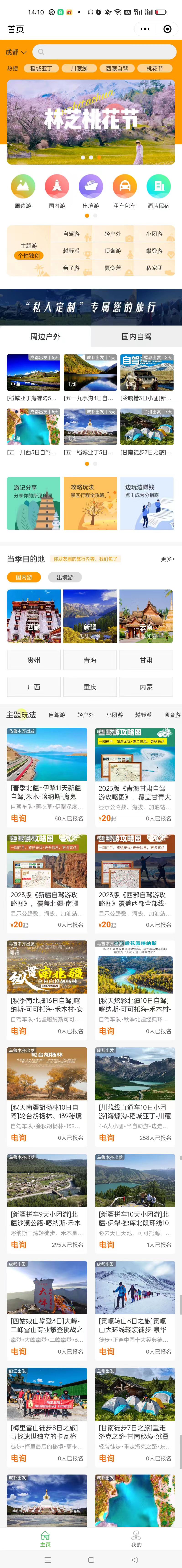Open the 游记分享 card

[34, 503]
